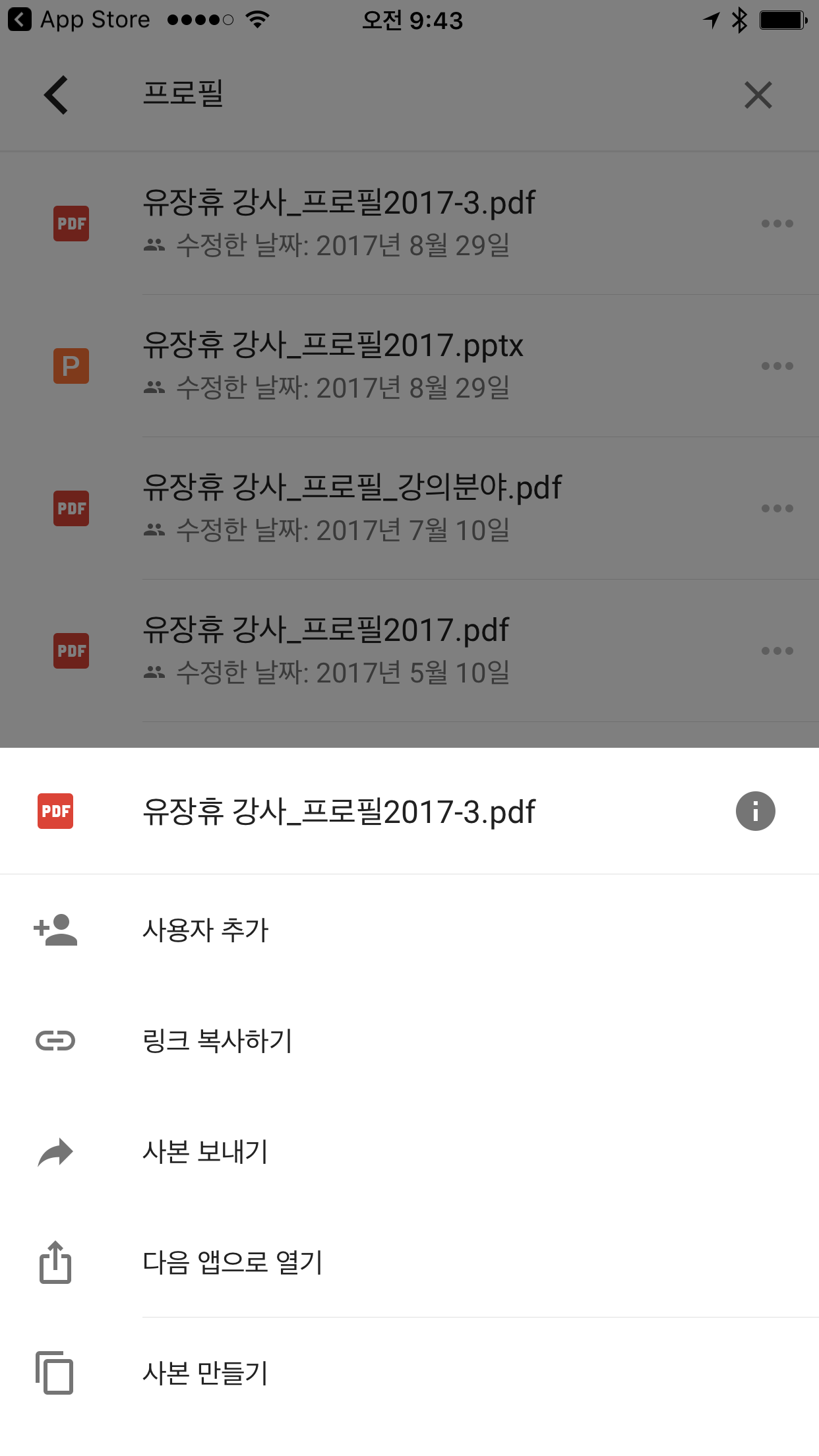Viewport: 819px width, 1456px height.
Task: Make a copy with 사본 만들기
Action: pyautogui.click(x=205, y=1374)
